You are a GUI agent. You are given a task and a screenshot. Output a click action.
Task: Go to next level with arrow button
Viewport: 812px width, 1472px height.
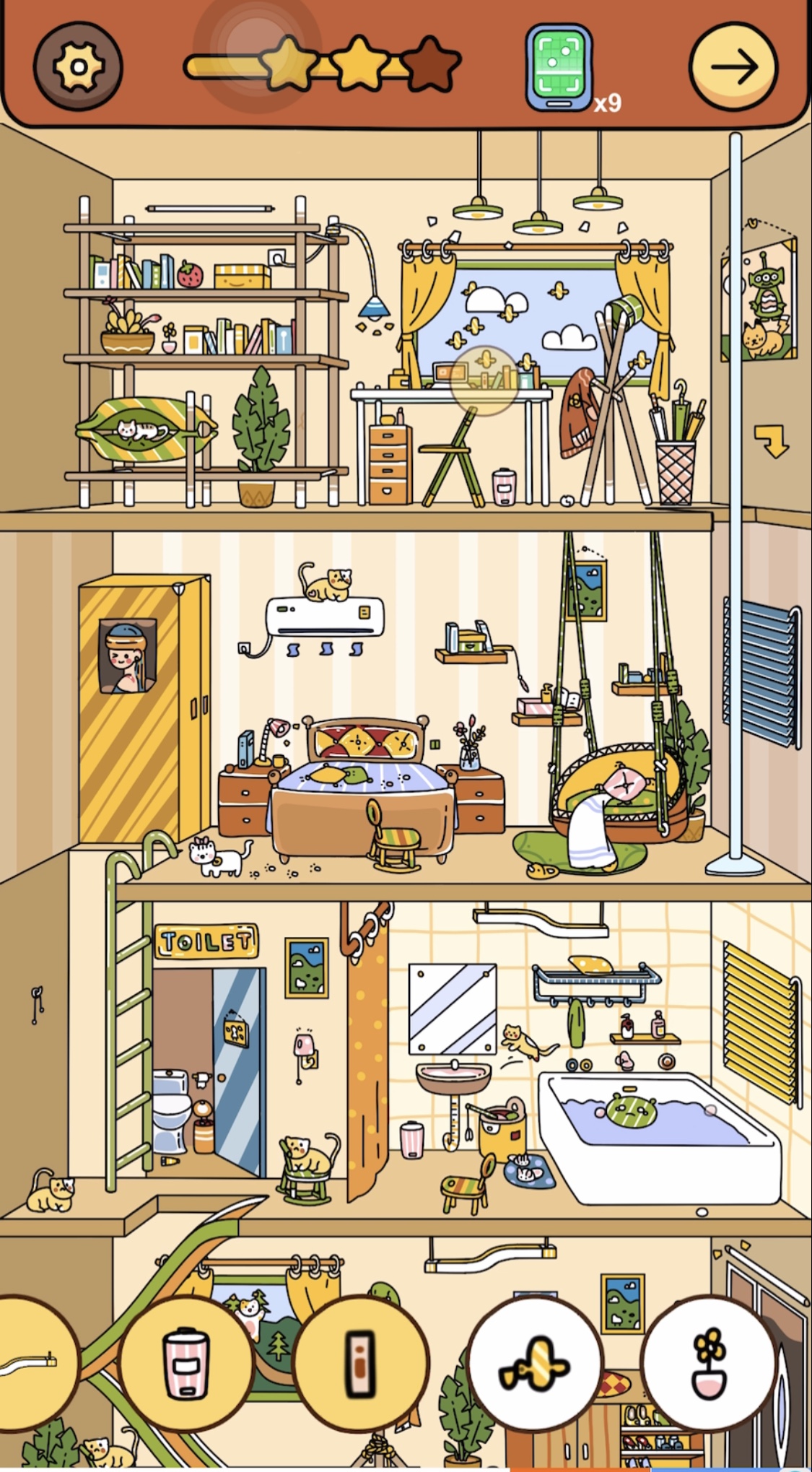(x=733, y=67)
